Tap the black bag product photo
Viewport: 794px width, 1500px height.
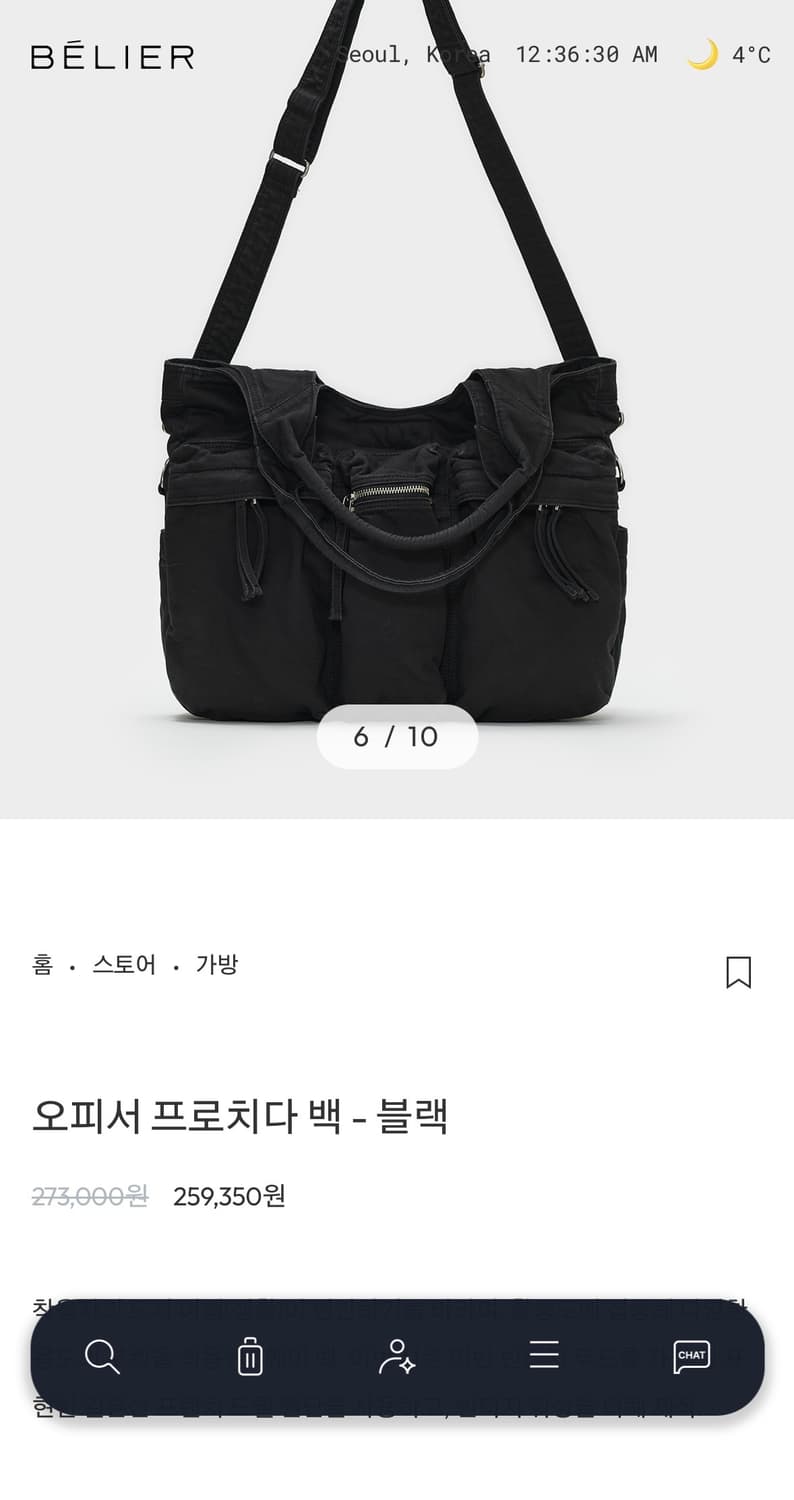click(x=397, y=500)
